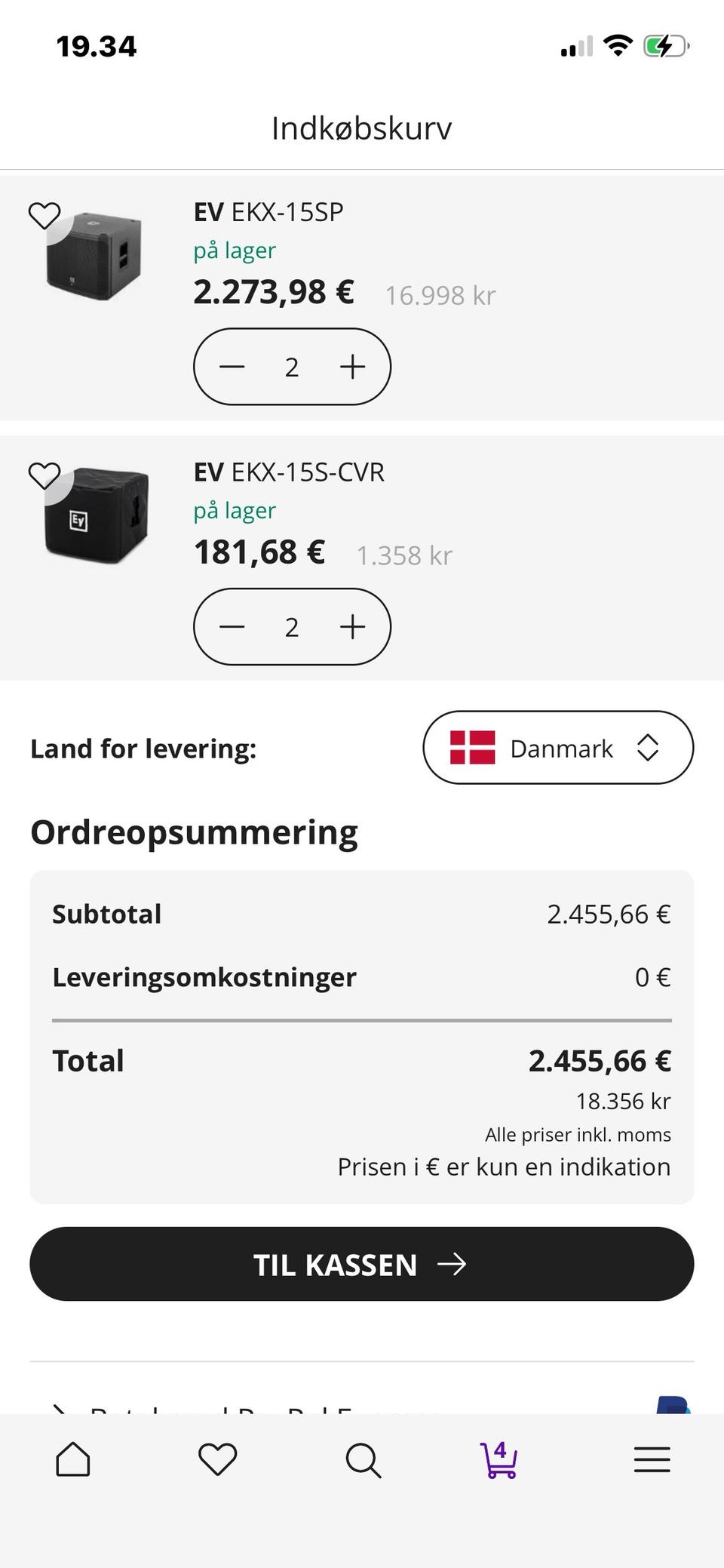Decrease quantity of EV EKX-15S-CVR
Image resolution: width=724 pixels, height=1568 pixels.
[232, 627]
